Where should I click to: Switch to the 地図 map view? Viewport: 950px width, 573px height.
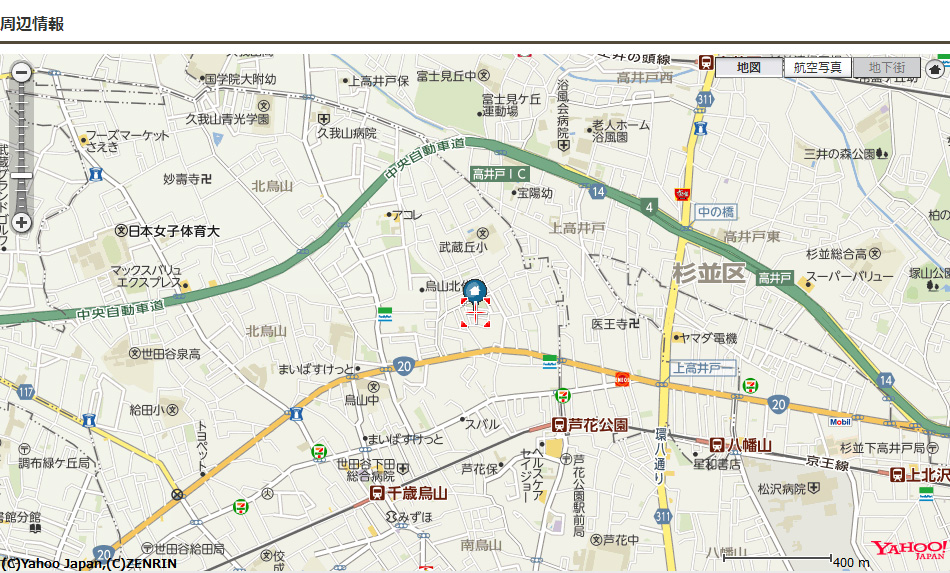pyautogui.click(x=748, y=68)
